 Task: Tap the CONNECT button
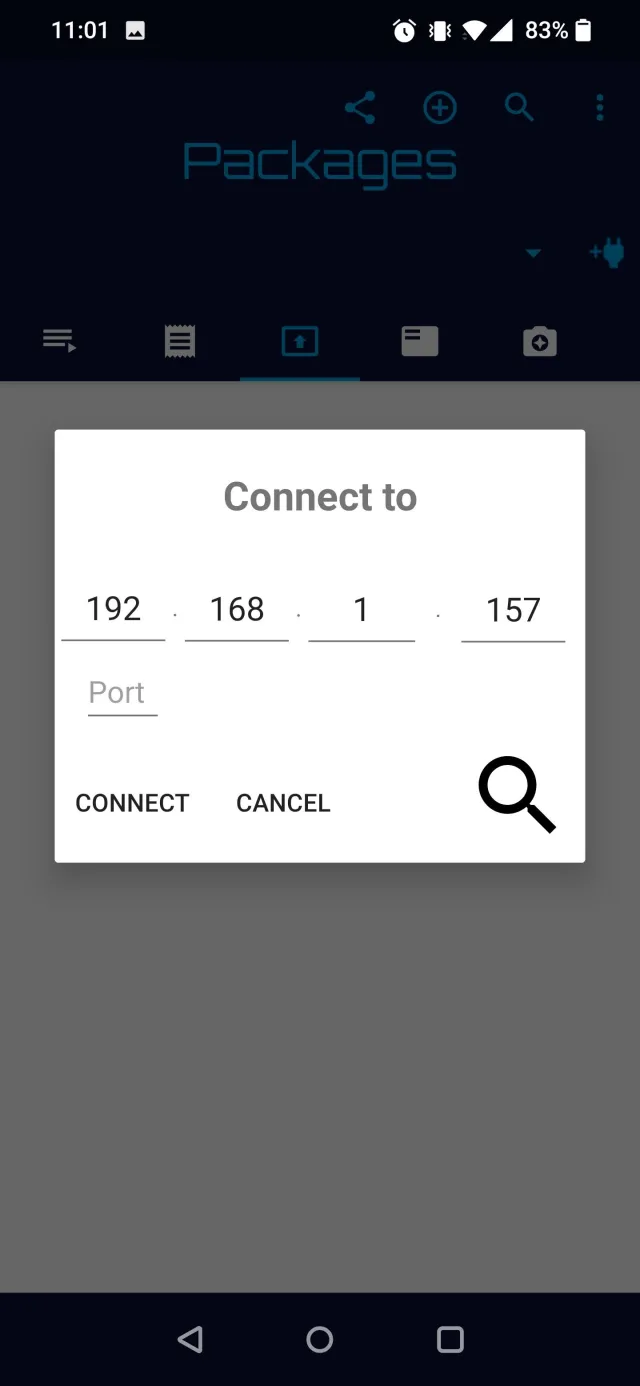pyautogui.click(x=132, y=803)
